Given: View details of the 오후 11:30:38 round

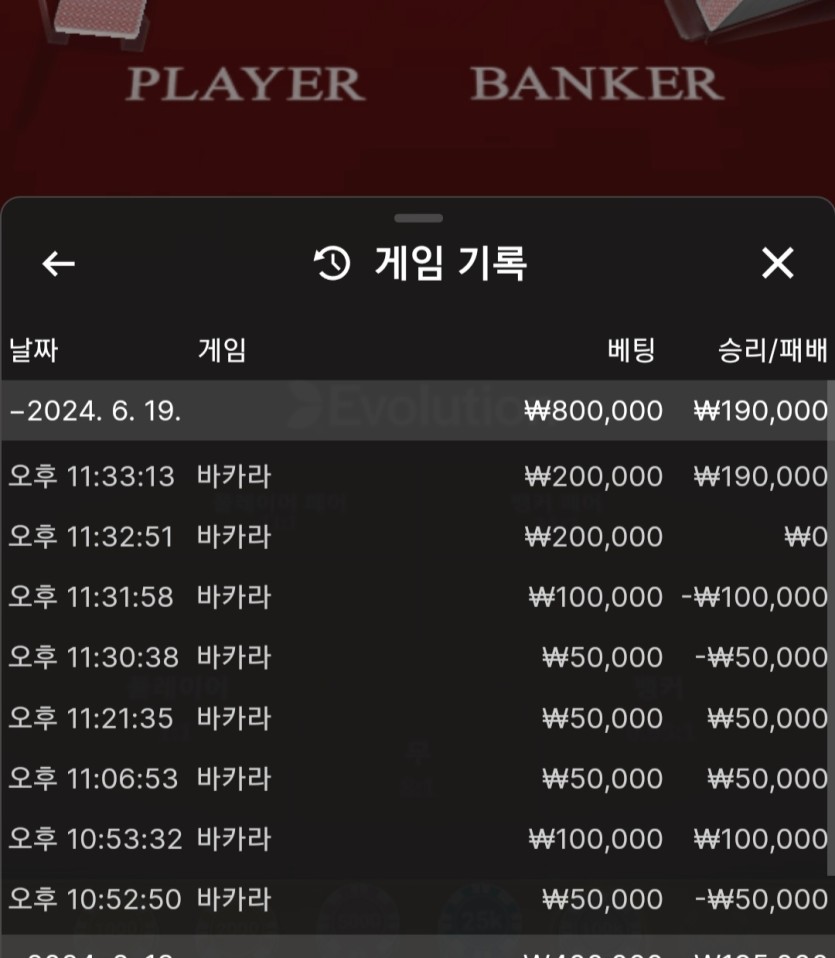Looking at the screenshot, I should [x=415, y=658].
